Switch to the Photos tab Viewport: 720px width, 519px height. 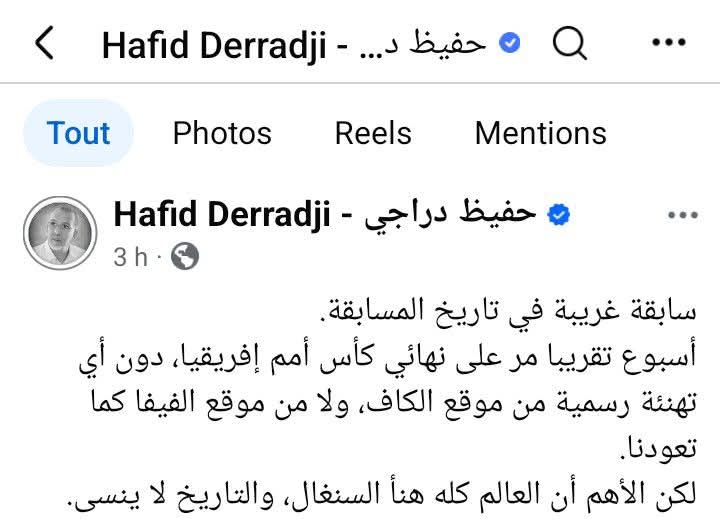[222, 133]
